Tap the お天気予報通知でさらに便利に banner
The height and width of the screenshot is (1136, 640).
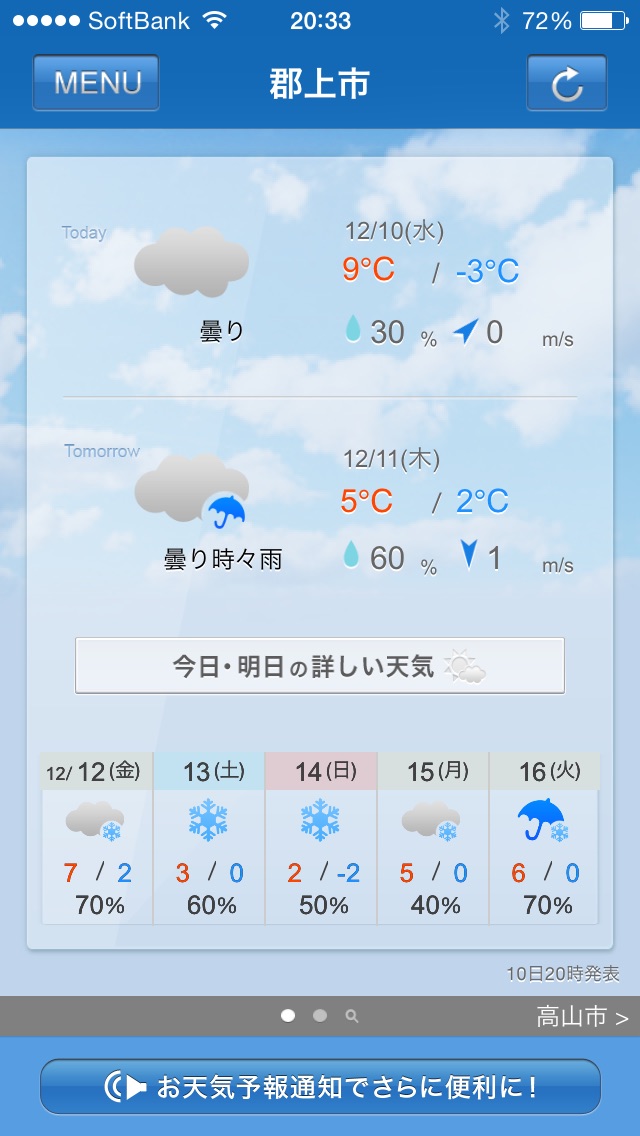coord(320,1086)
